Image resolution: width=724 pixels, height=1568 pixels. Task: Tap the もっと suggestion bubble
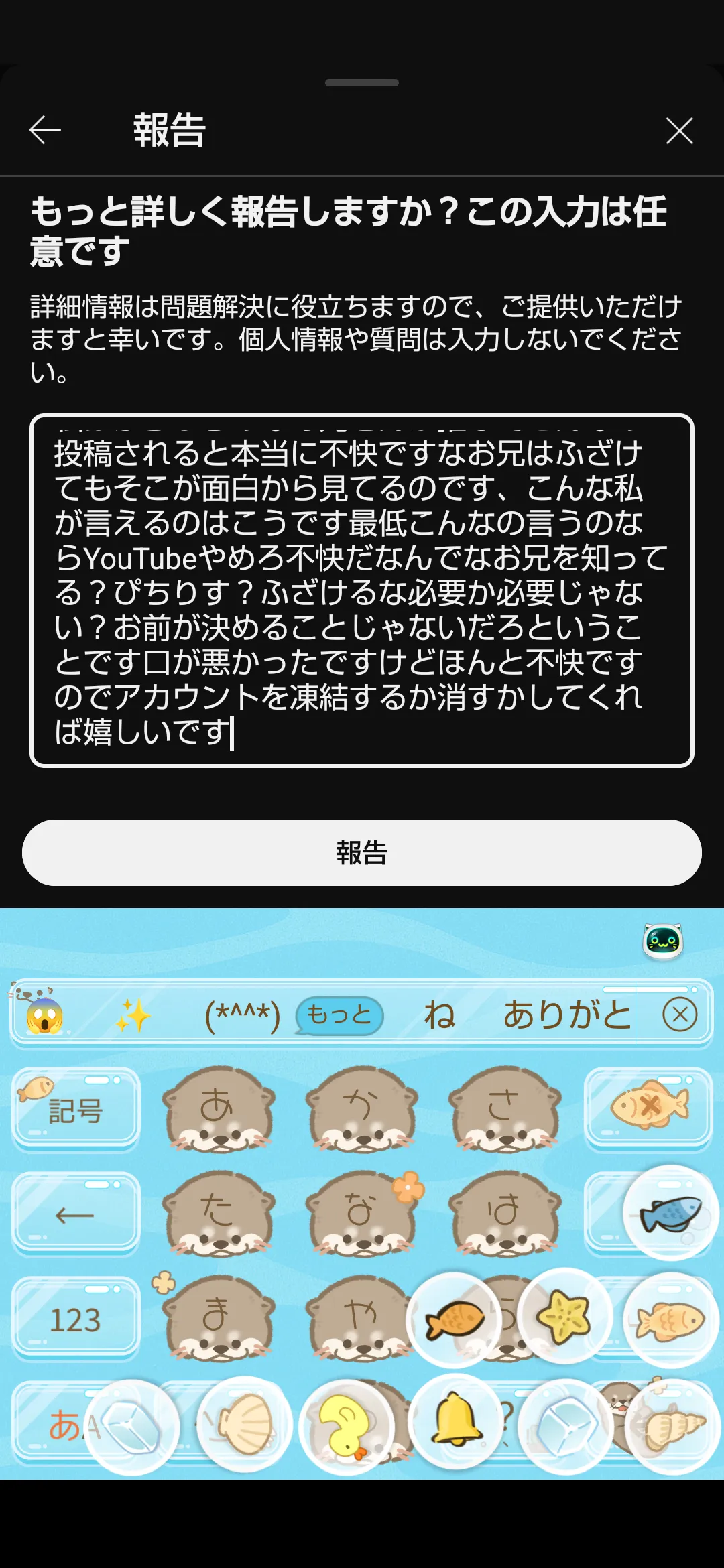point(339,1015)
